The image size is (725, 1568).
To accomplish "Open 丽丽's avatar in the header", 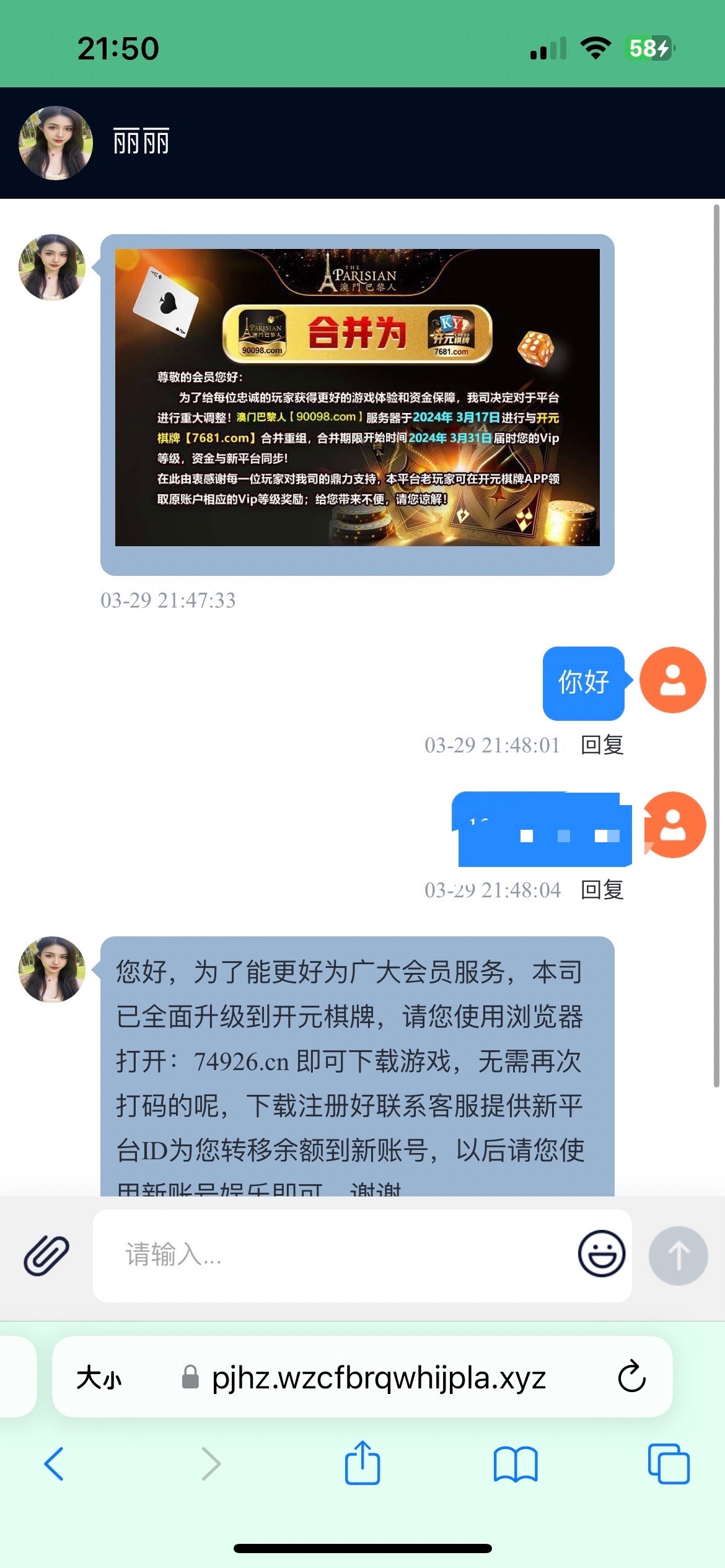I will click(56, 143).
